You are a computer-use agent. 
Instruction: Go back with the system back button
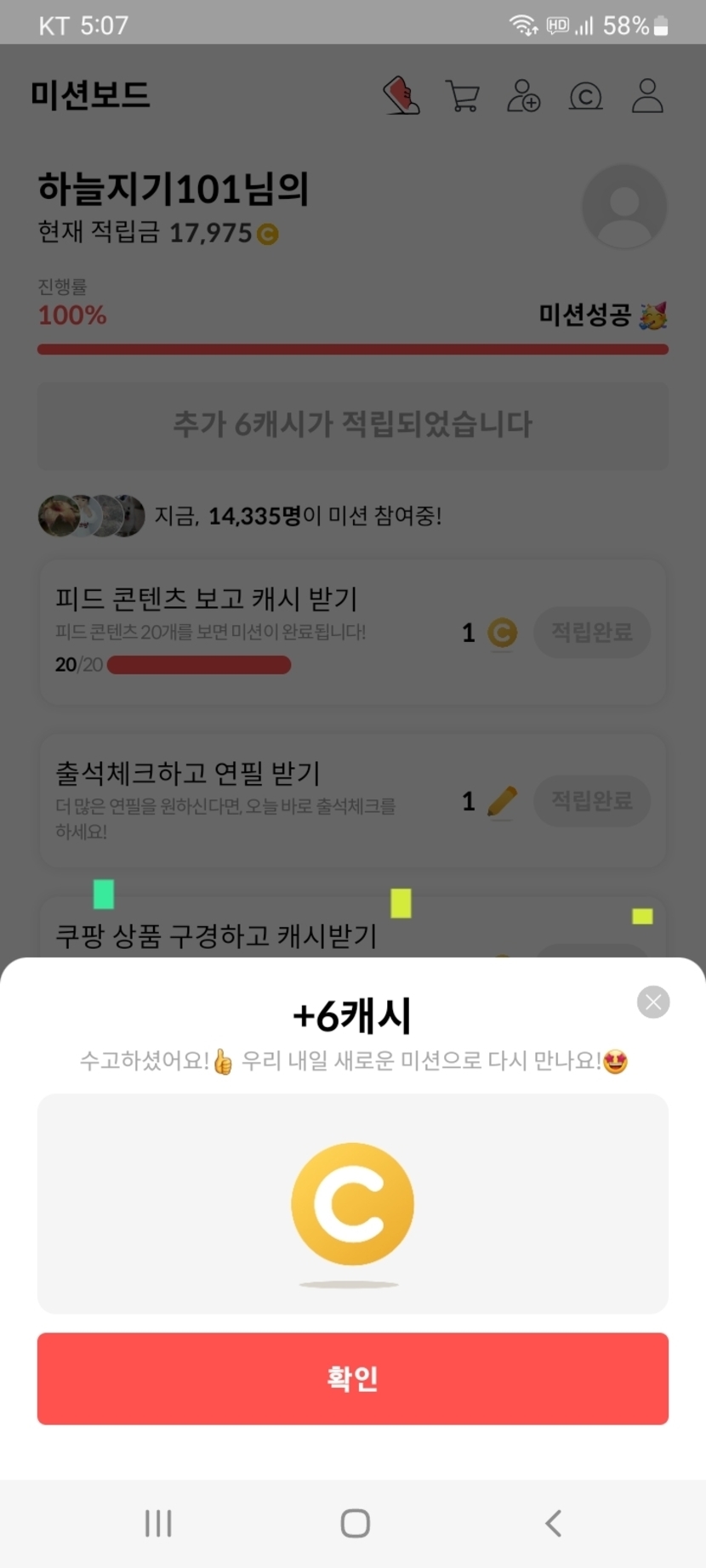click(x=554, y=1523)
